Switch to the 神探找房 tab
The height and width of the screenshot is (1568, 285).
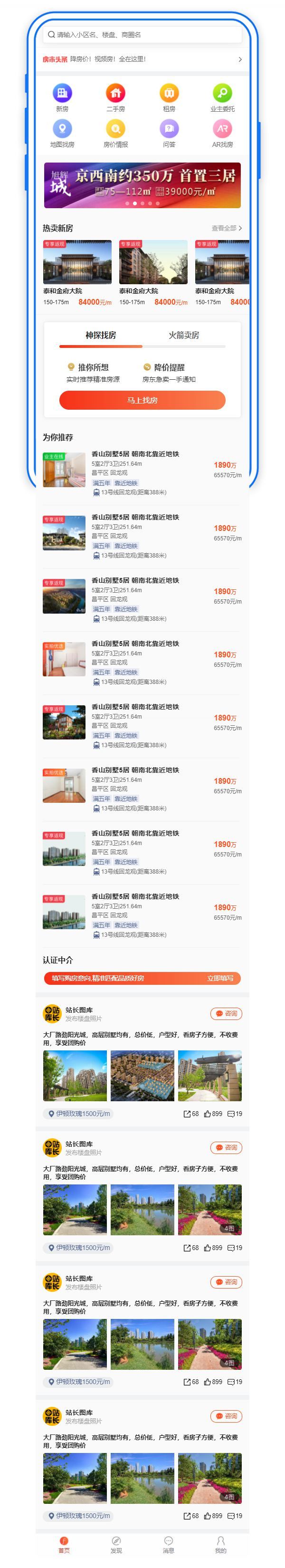100,336
